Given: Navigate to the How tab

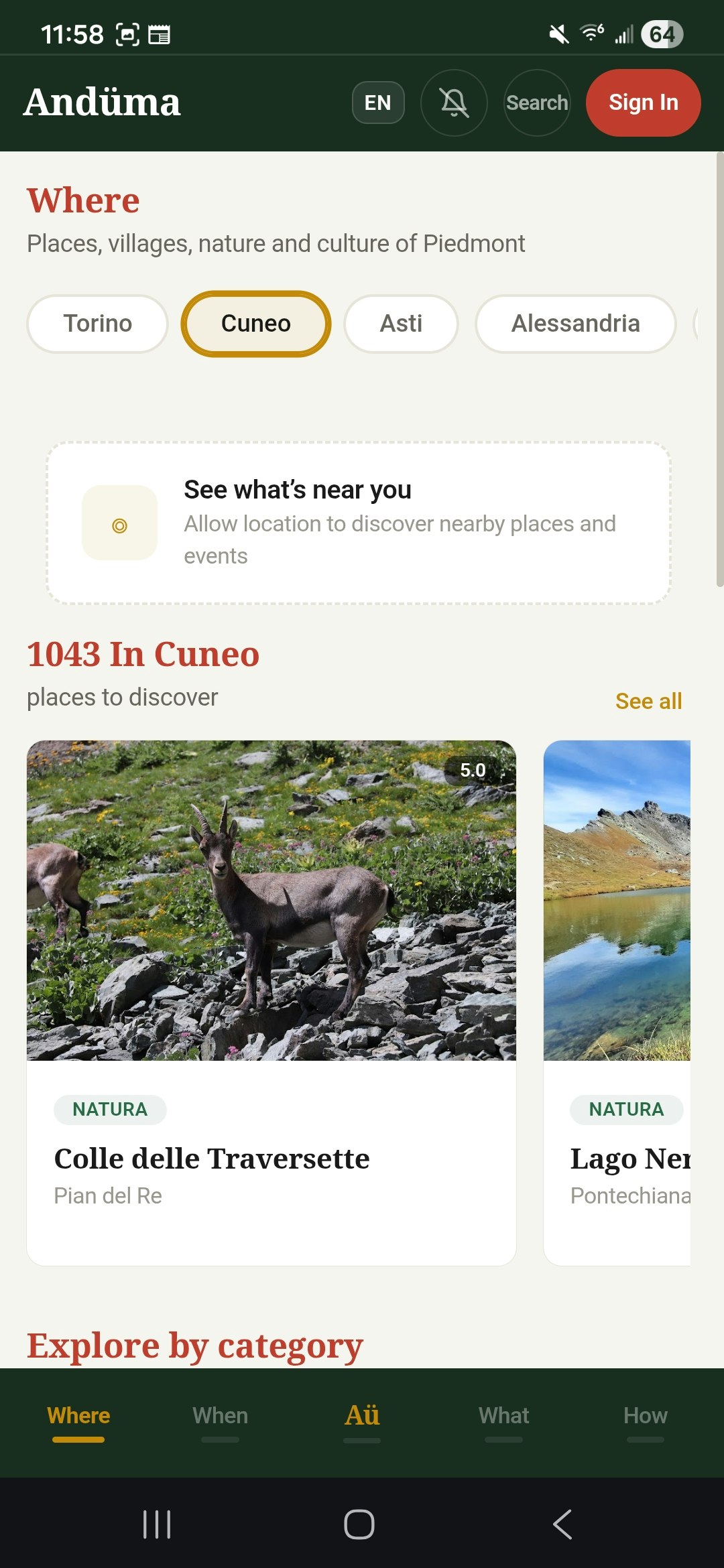Looking at the screenshot, I should 645,1417.
